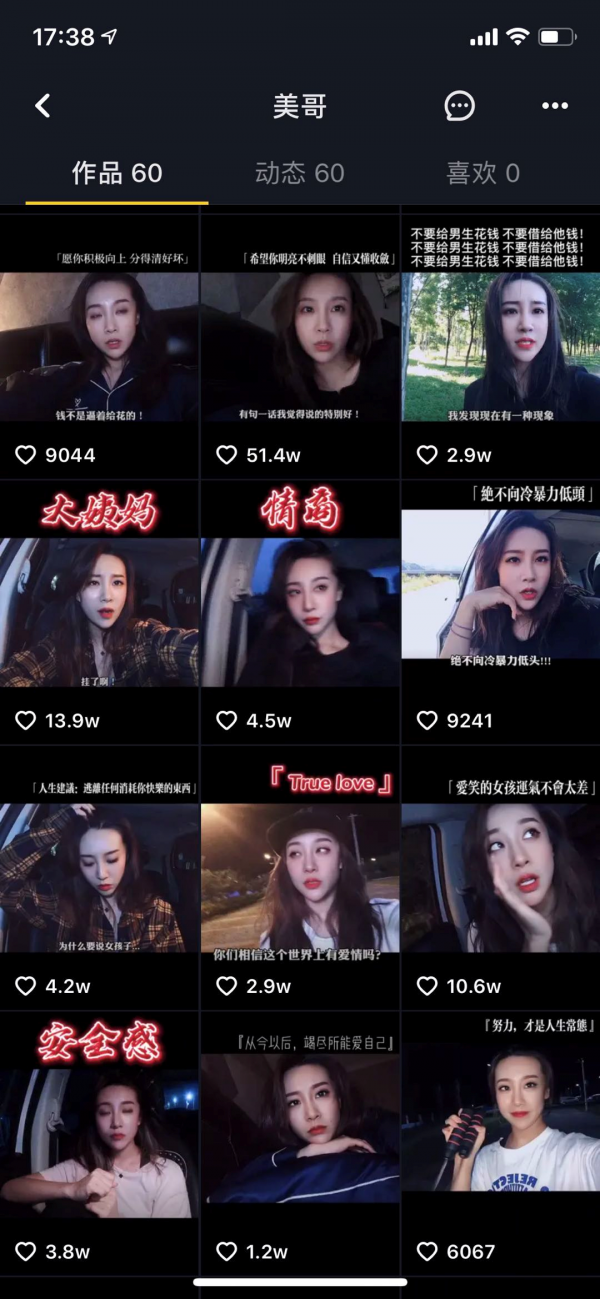The width and height of the screenshot is (600, 1299).
Task: Open the message chat bubble icon
Action: 459,106
